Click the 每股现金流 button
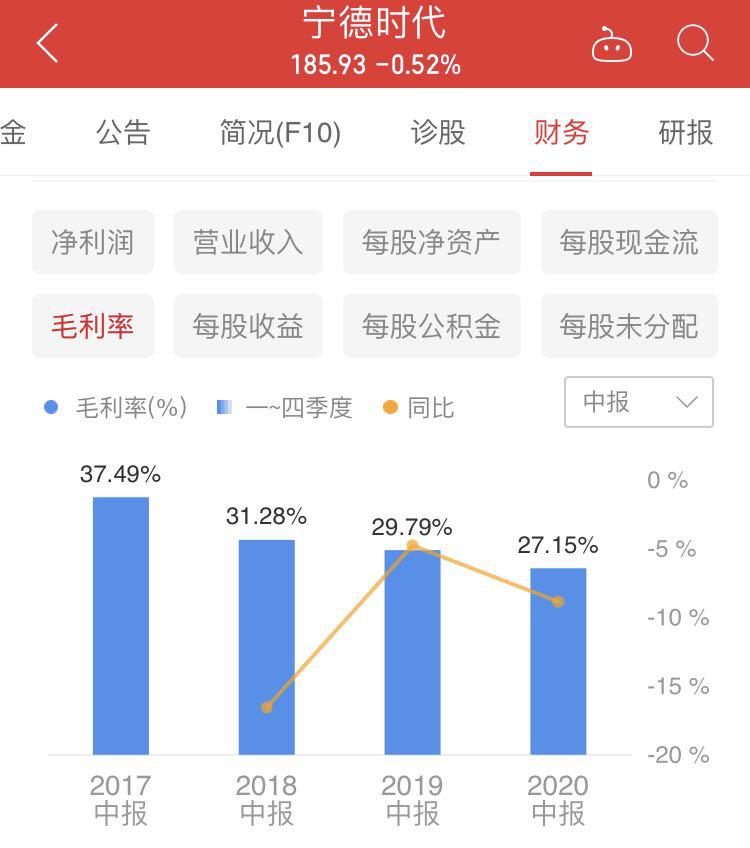This screenshot has height=848, width=750. pos(629,242)
